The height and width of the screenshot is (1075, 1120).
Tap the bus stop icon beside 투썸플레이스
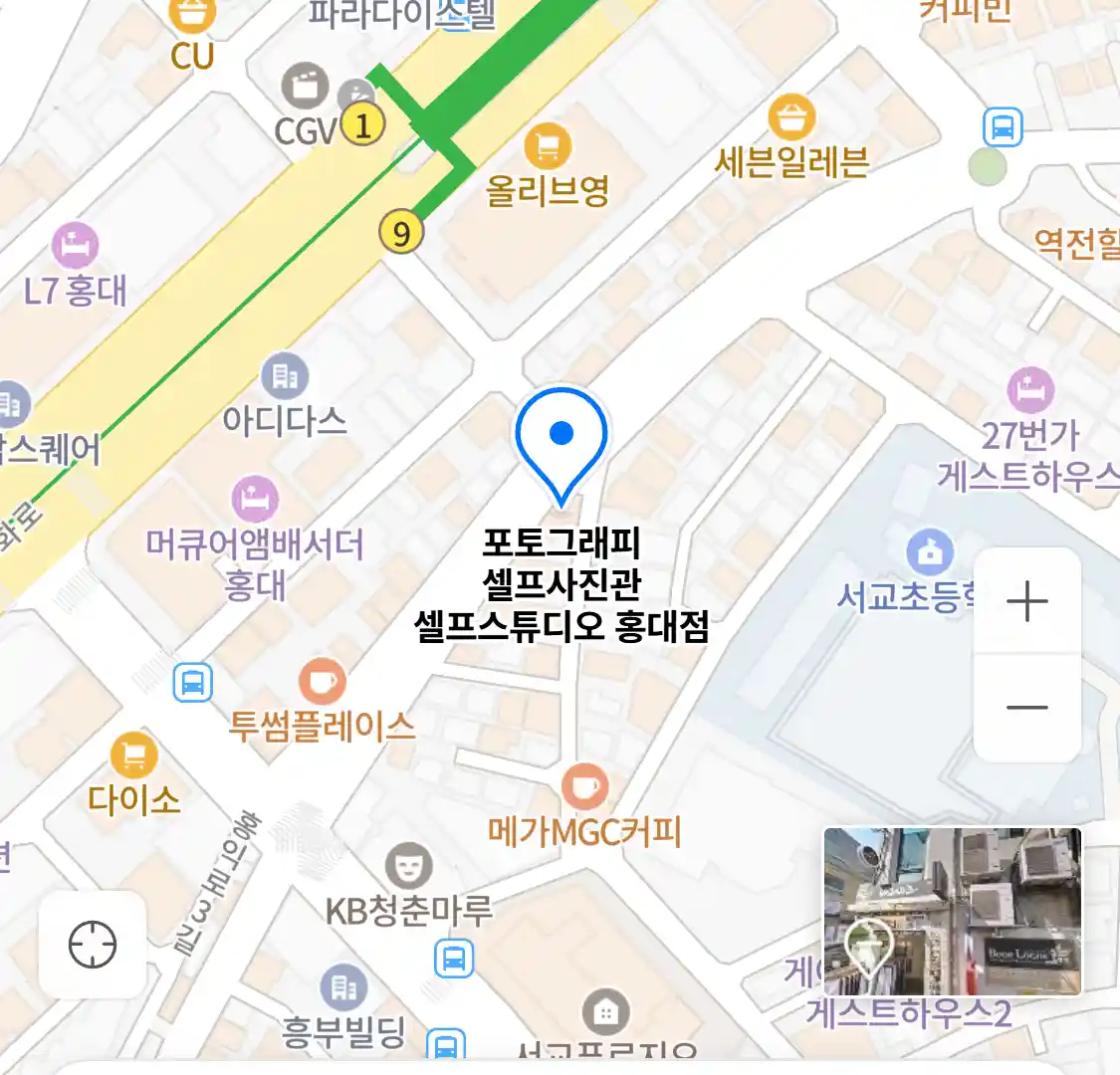tap(193, 683)
